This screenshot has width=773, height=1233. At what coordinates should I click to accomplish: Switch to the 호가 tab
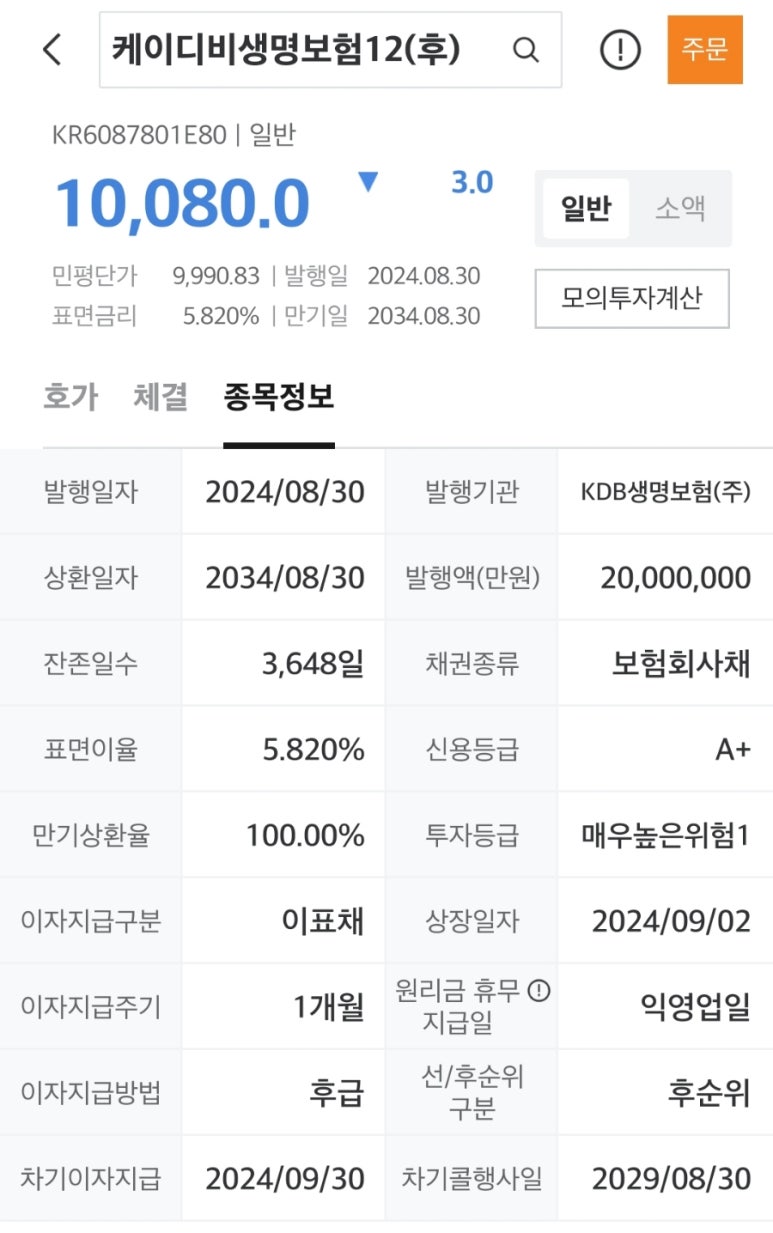coord(70,397)
